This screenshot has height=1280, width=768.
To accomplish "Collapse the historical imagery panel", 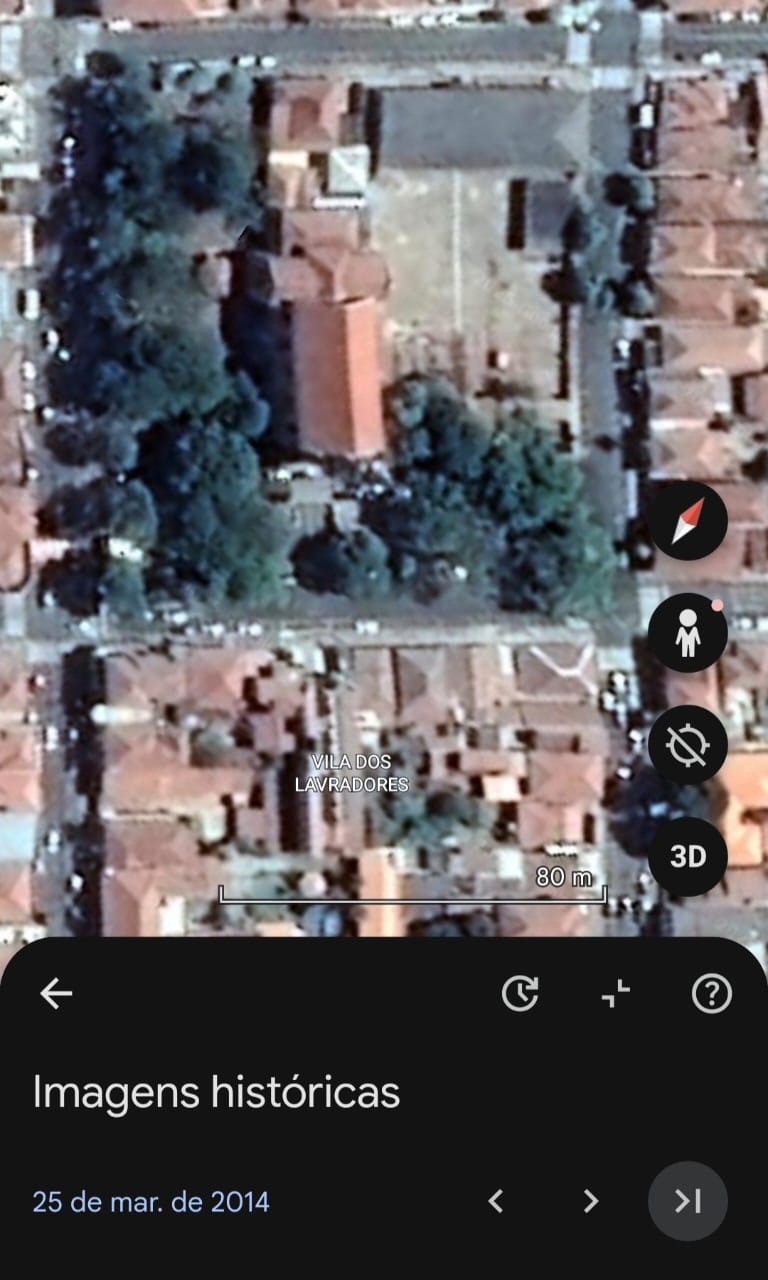I will 616,993.
